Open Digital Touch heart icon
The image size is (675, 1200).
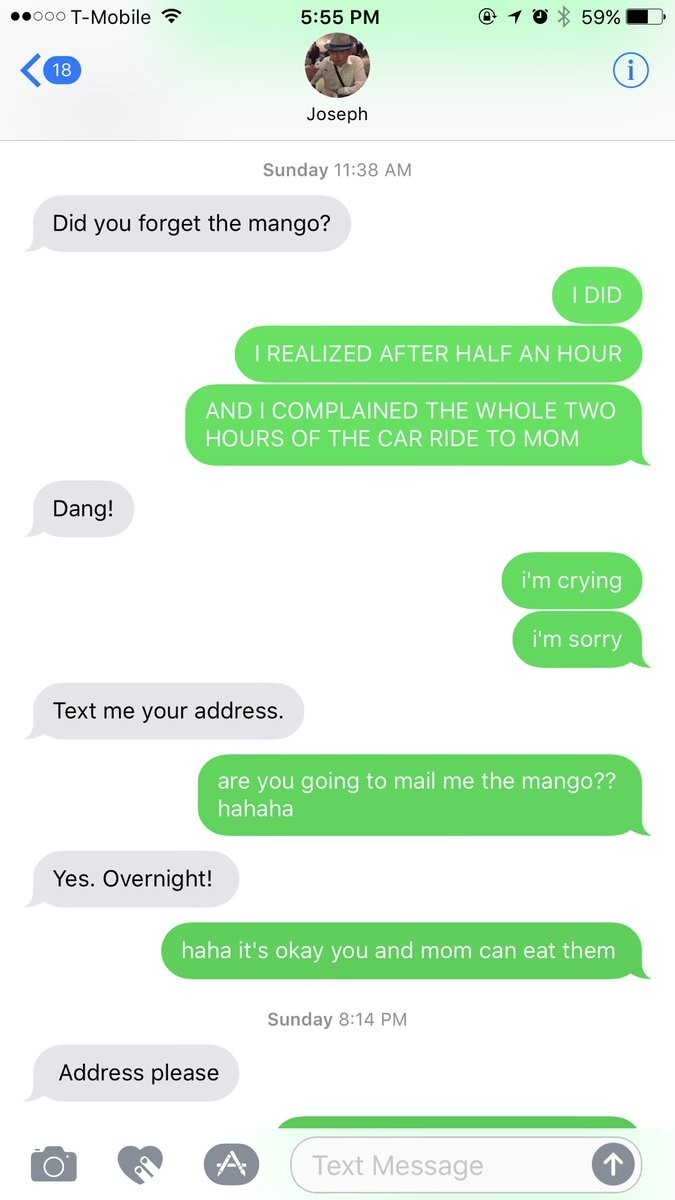(140, 1164)
